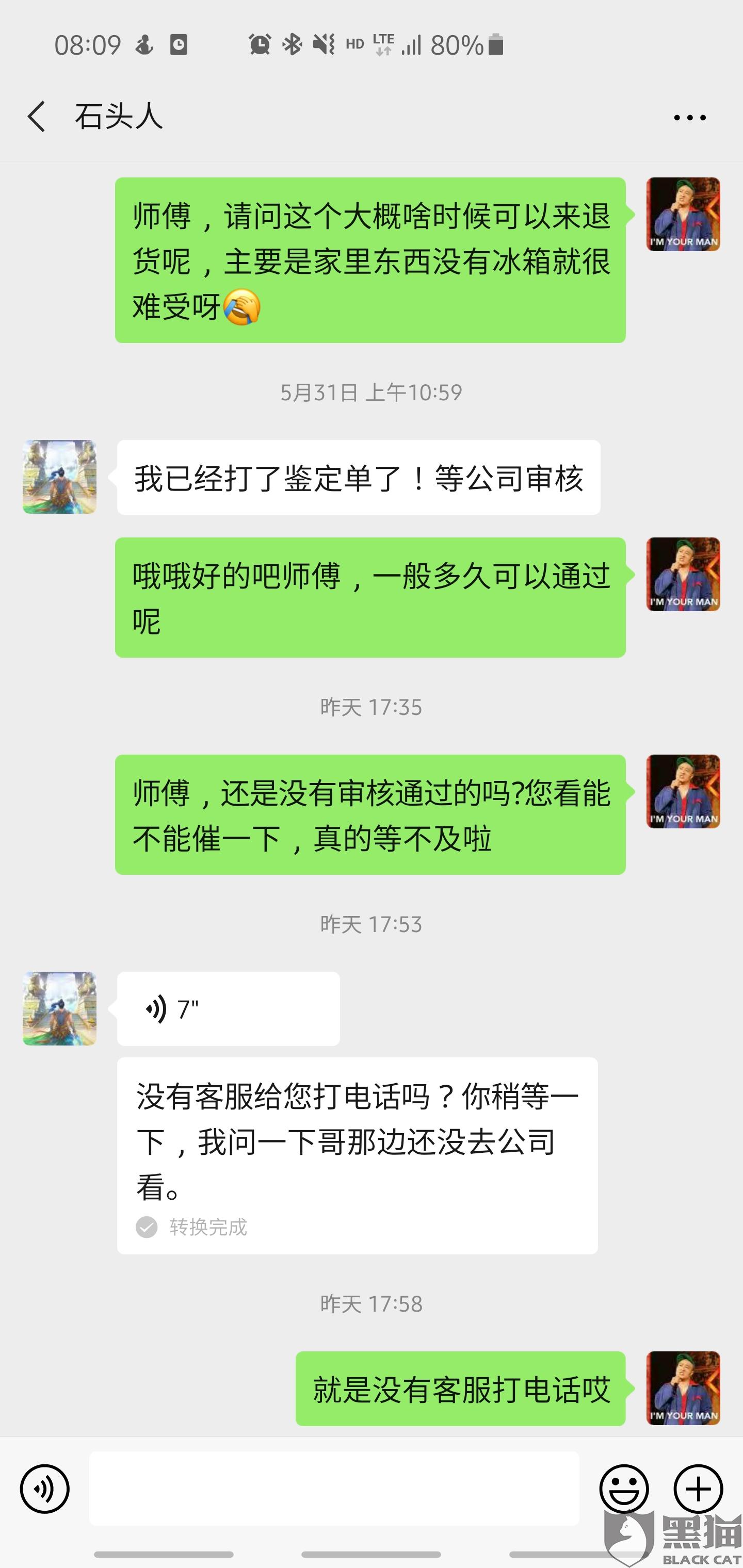Open 石头人's profile picture beside 我已经打了鉴定单了
This screenshot has height=1568, width=743.
point(60,477)
